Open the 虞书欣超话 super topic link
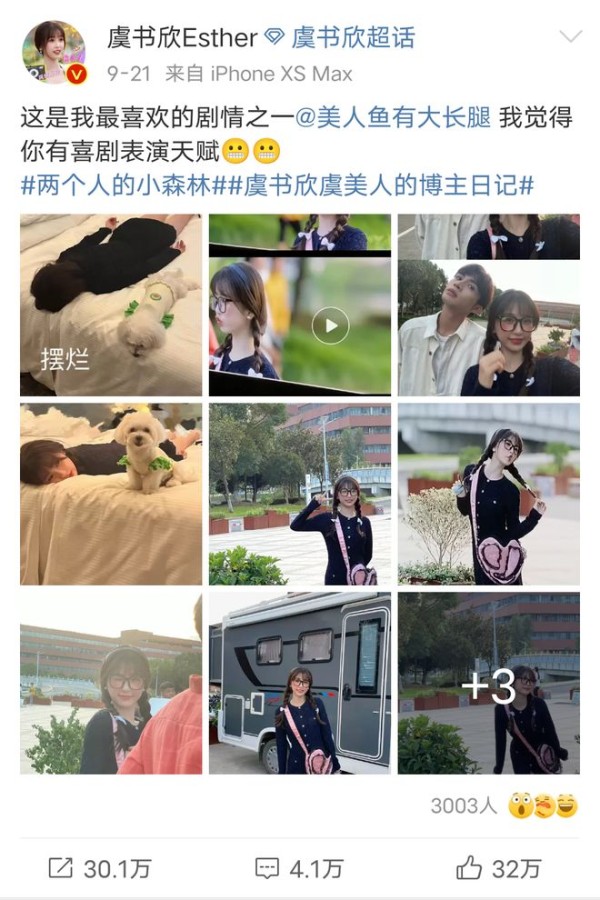This screenshot has width=600, height=900. [x=353, y=39]
